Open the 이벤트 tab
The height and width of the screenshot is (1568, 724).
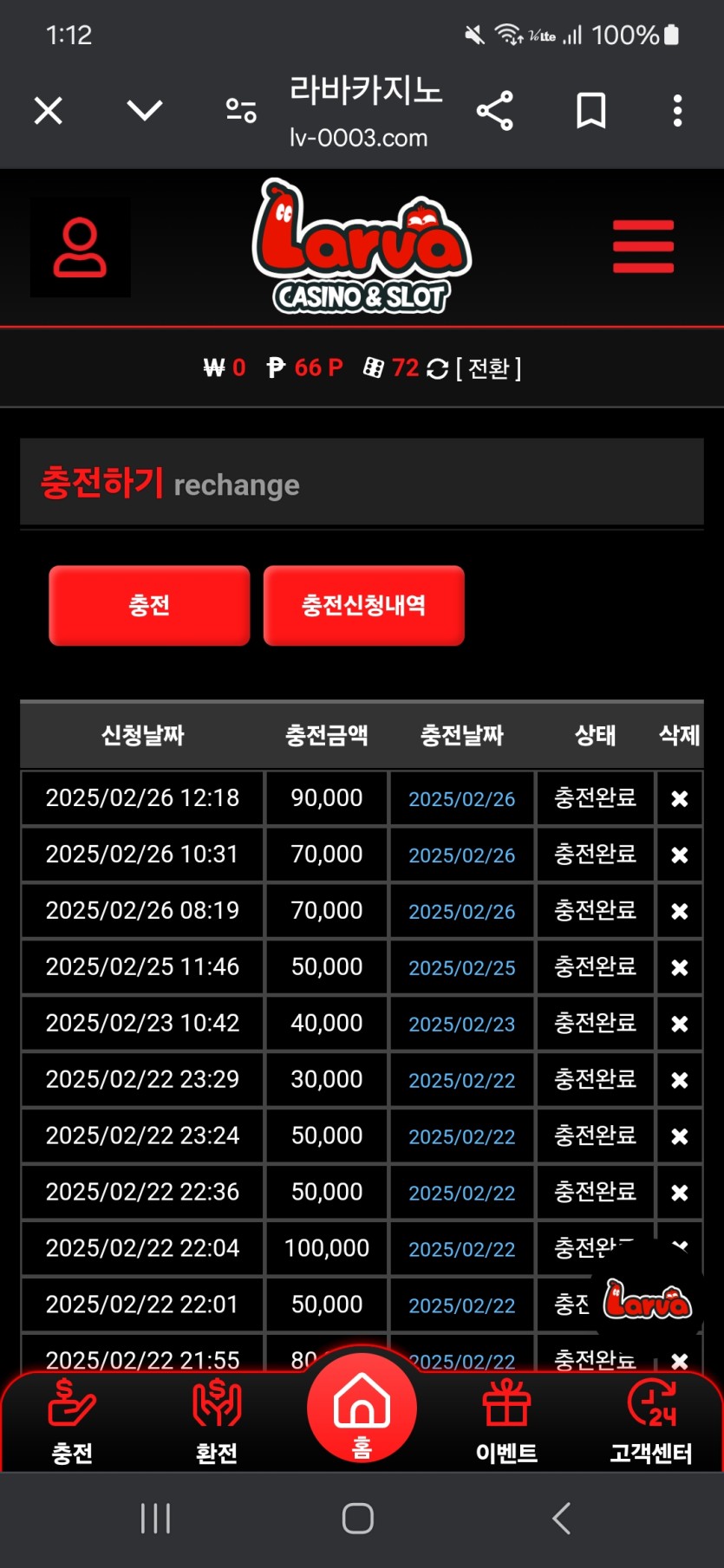point(506,1422)
